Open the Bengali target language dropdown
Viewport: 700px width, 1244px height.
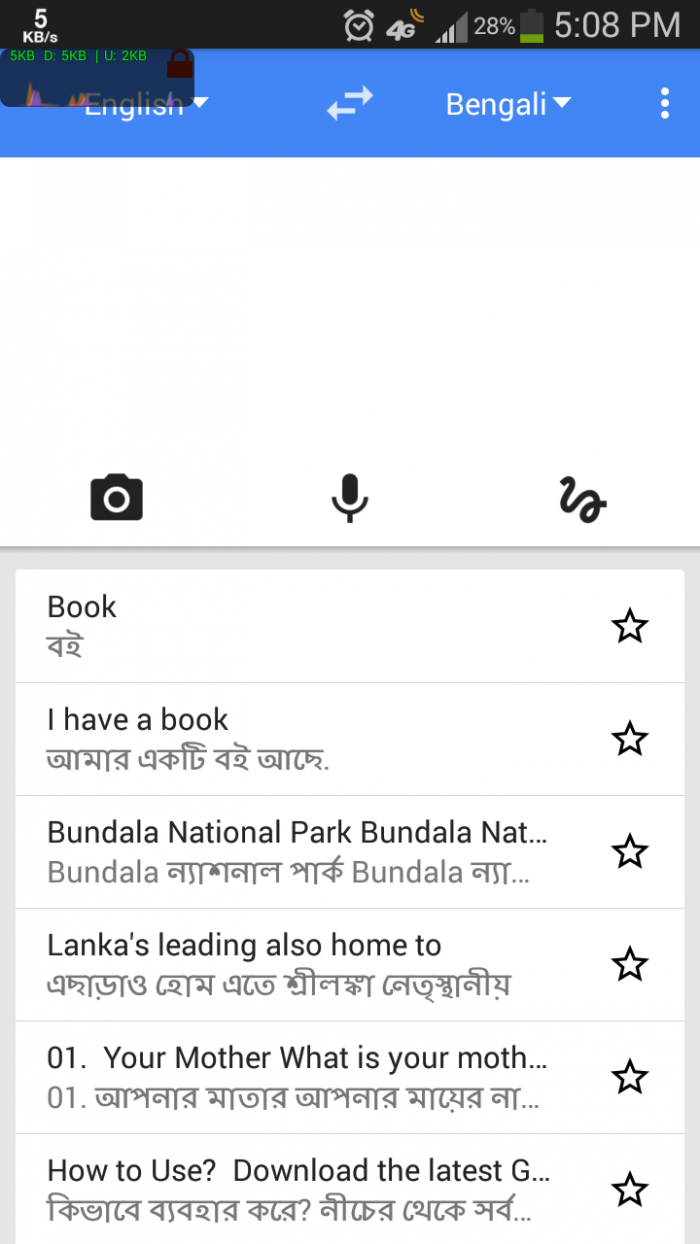pos(507,104)
